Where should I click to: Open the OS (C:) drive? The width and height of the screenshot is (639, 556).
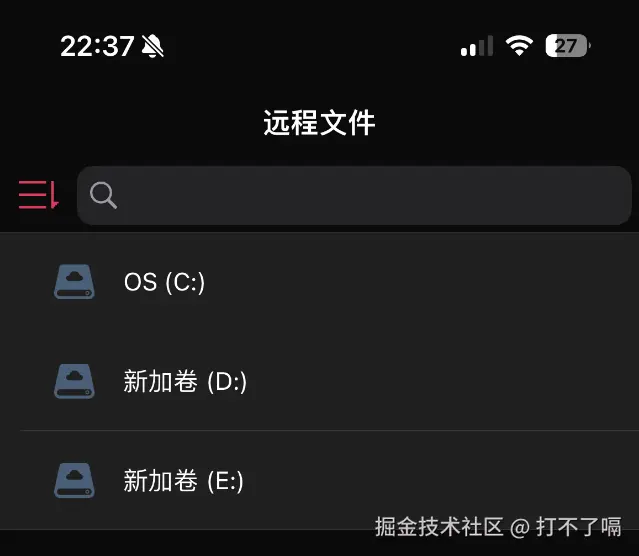[x=164, y=283]
